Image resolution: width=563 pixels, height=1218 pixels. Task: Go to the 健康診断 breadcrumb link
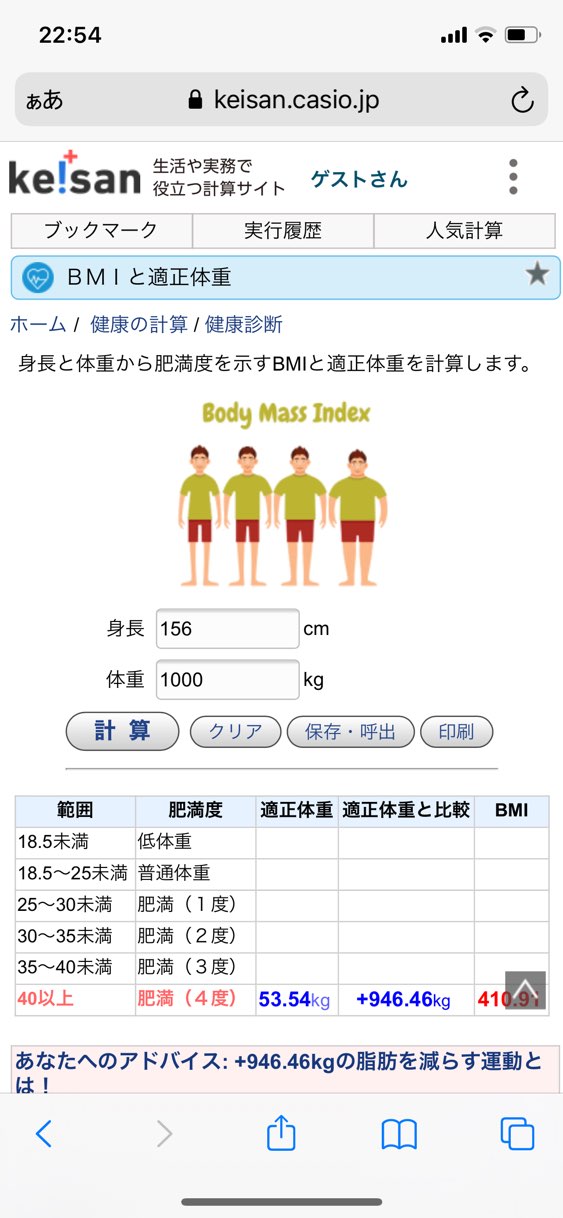tap(244, 324)
